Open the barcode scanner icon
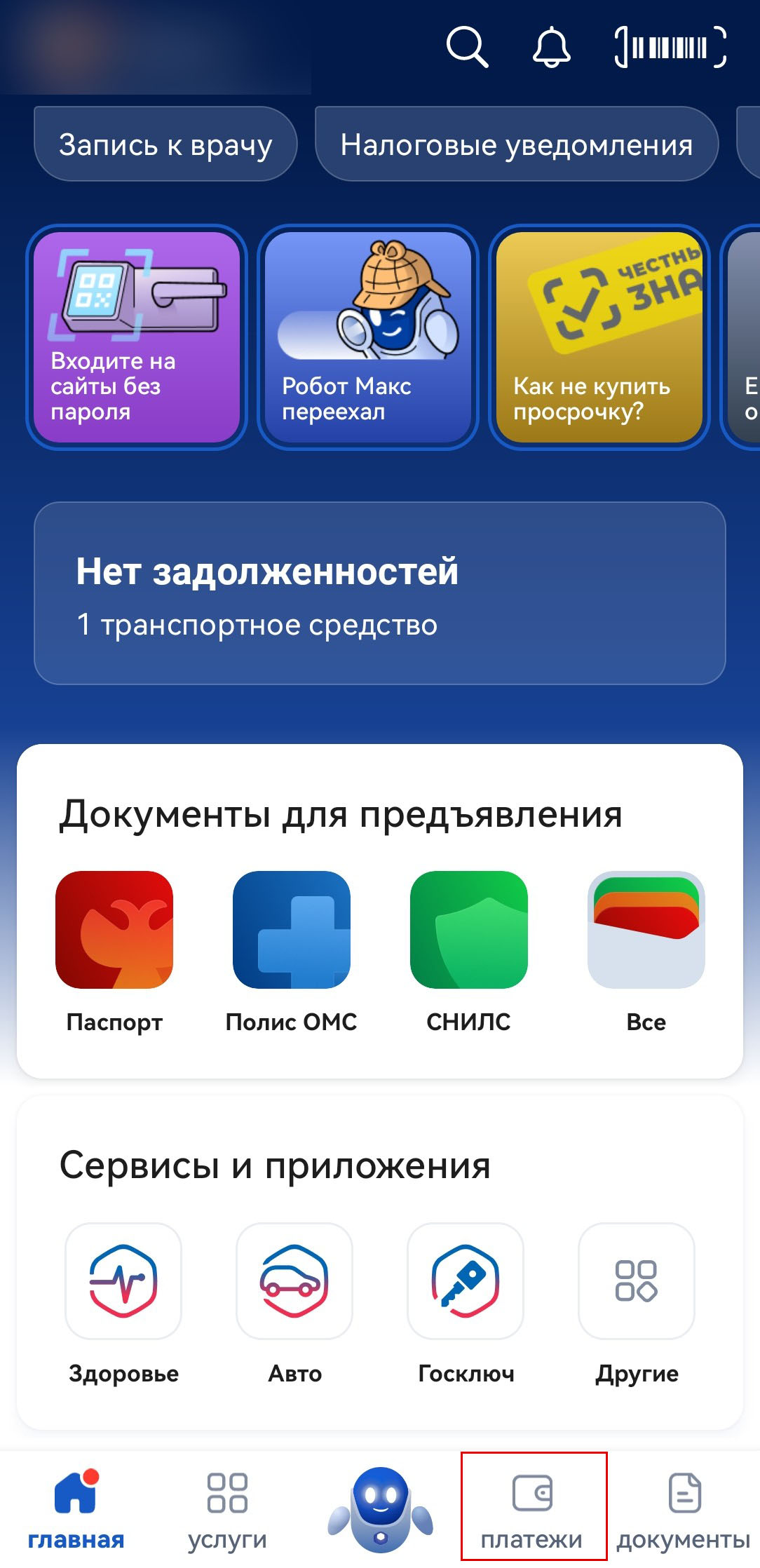The image size is (760, 1568). pyautogui.click(x=670, y=47)
